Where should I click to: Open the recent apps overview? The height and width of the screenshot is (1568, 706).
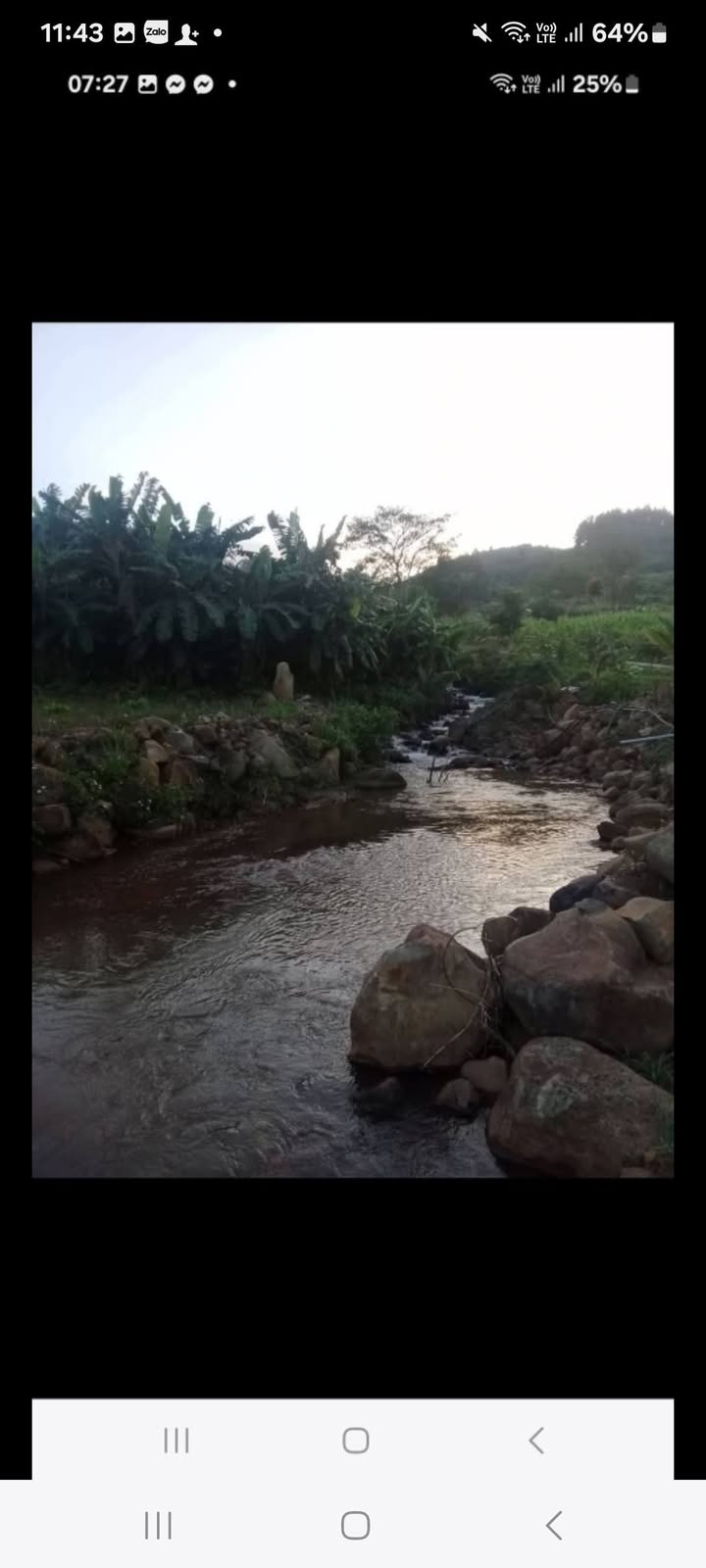point(158,1525)
